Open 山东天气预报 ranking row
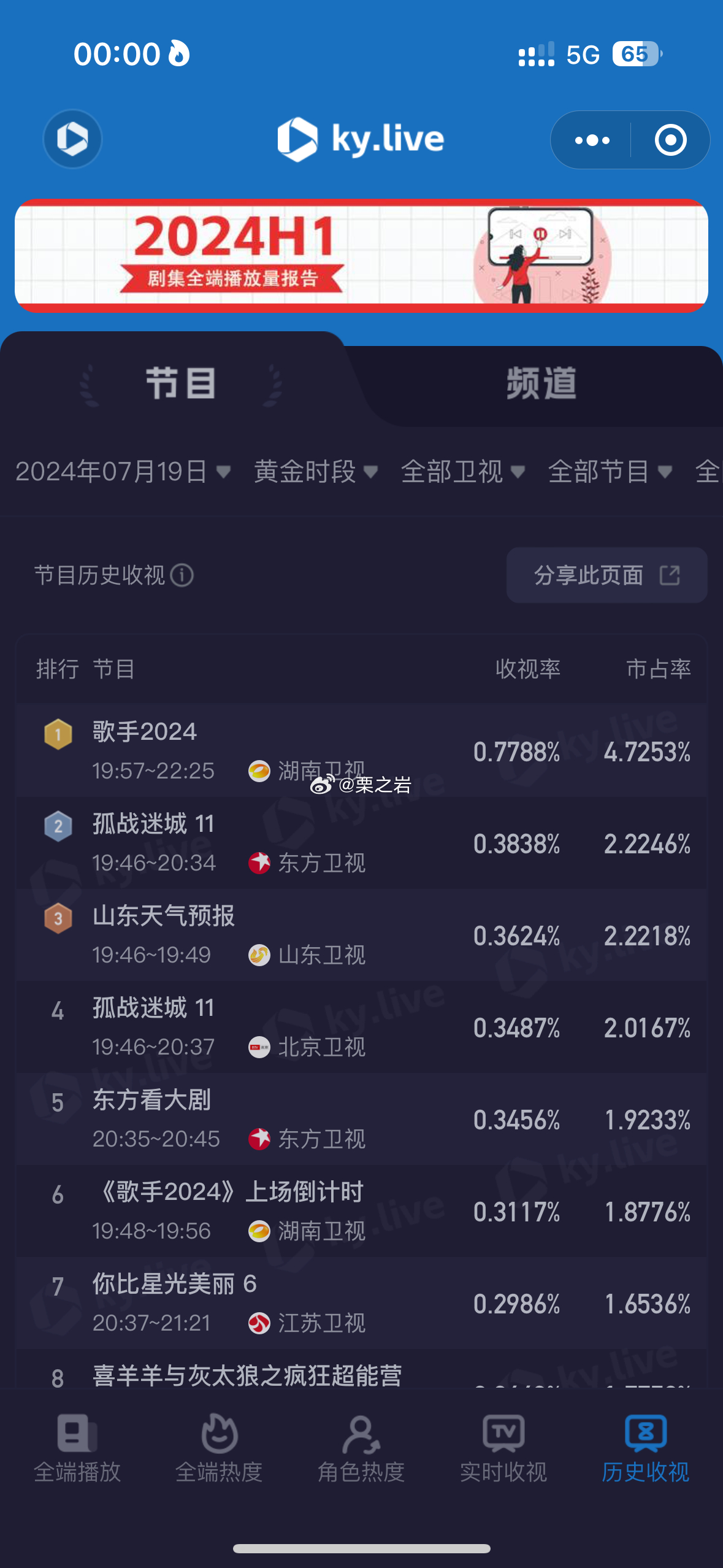The height and width of the screenshot is (1568, 723). point(361,935)
